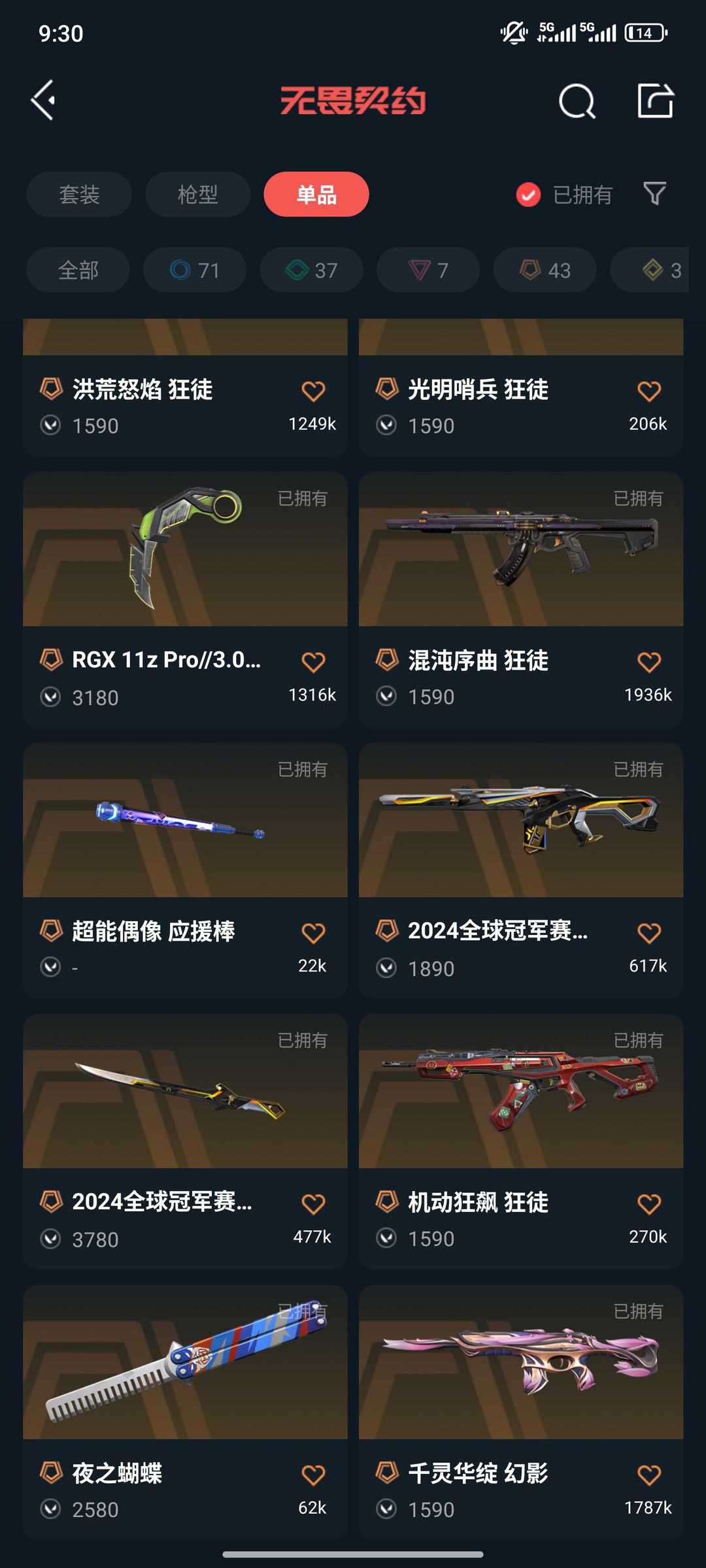Favorite the 超能偶像 应援棒 skin
The width and height of the screenshot is (706, 1568).
[313, 932]
